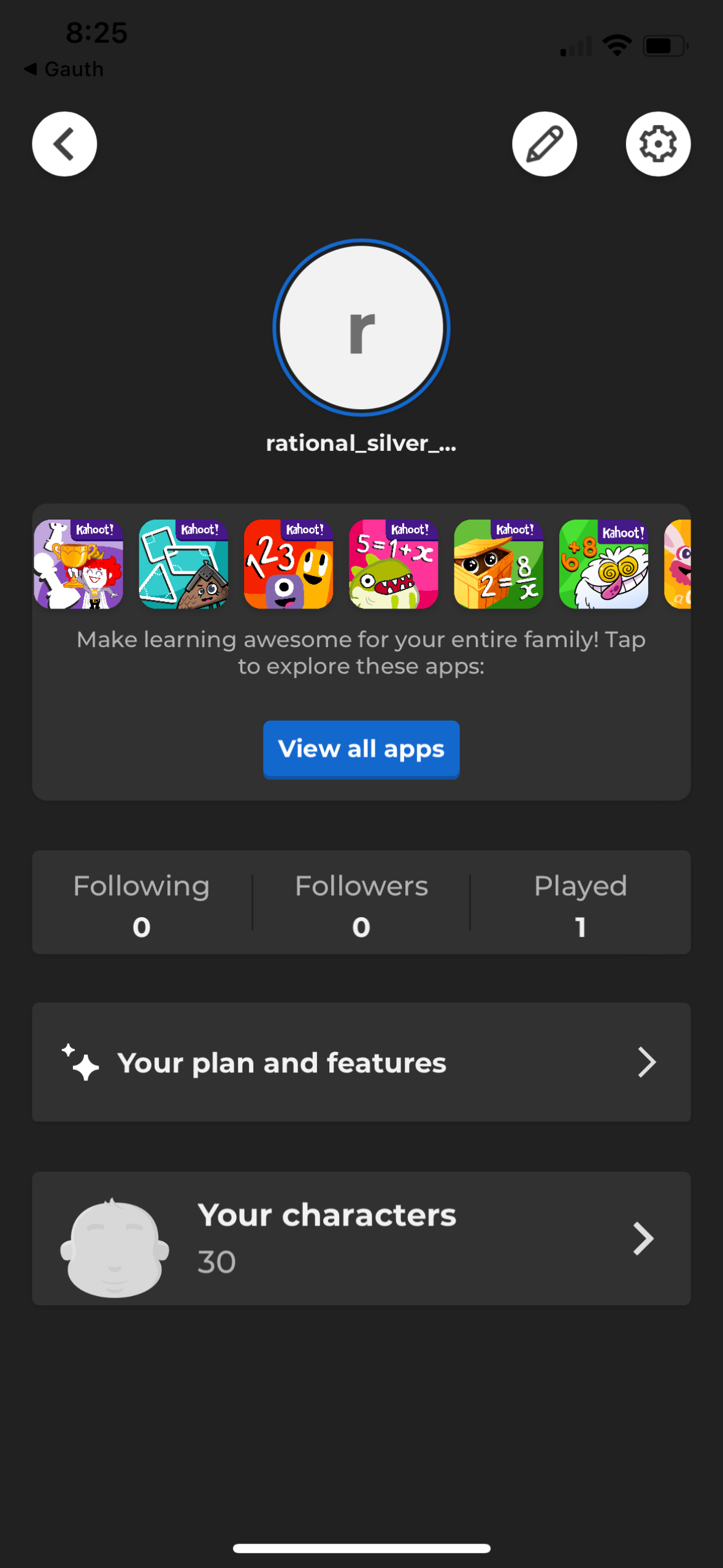Expand Your plan and features row
Image resolution: width=723 pixels, height=1568 pixels.
(361, 1062)
